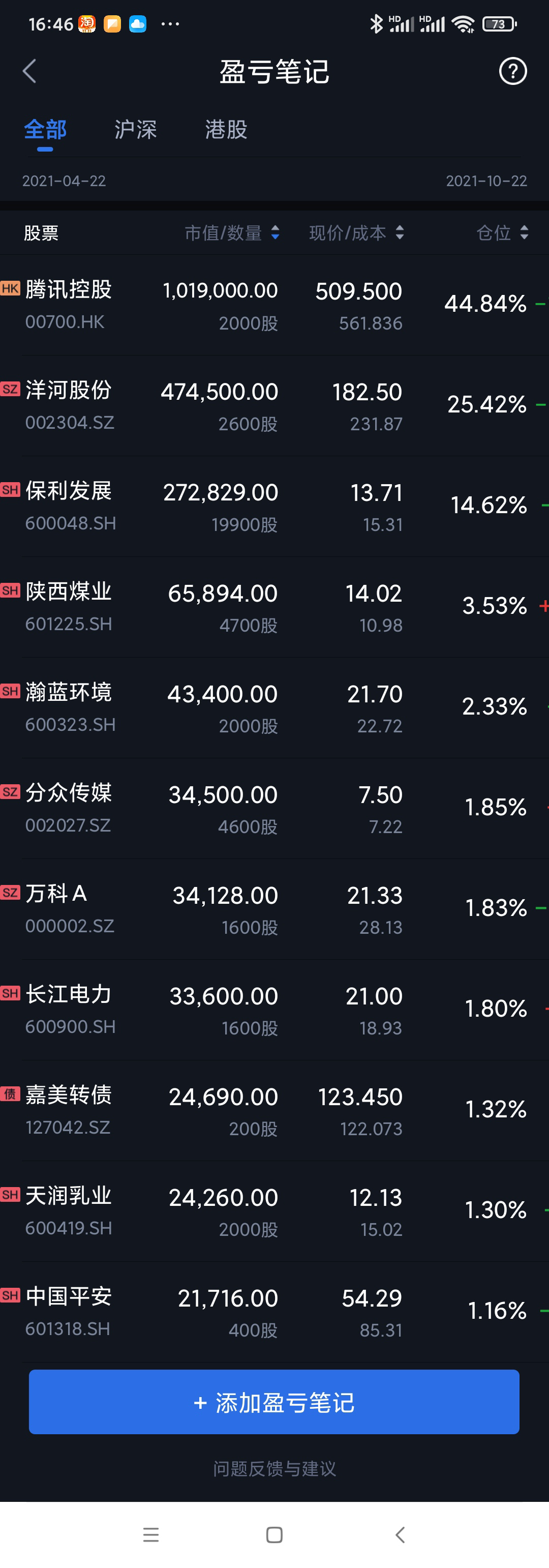View 瀚蓝环境 holding details
Screen dimensions: 549x1568
point(274,708)
